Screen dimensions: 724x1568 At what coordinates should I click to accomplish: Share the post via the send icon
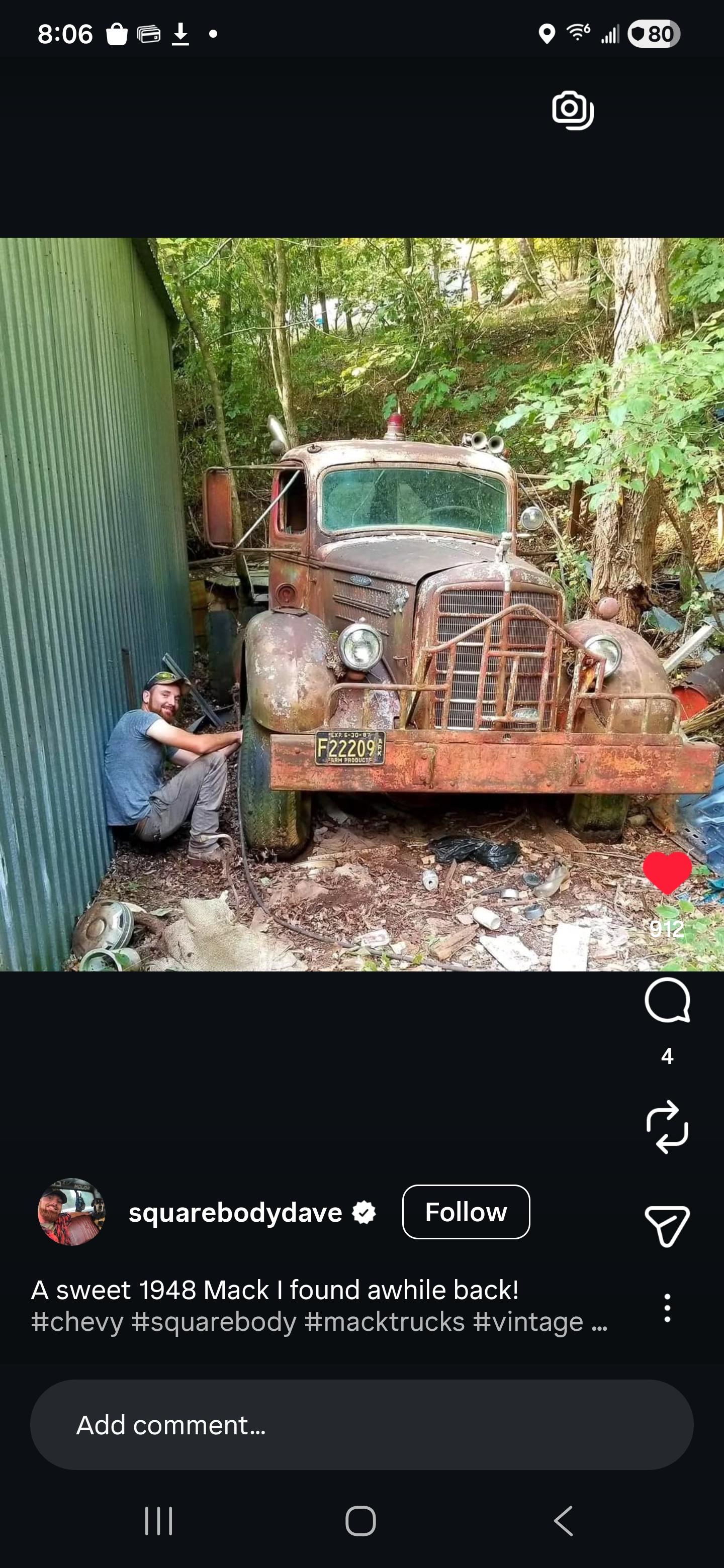click(x=667, y=1225)
